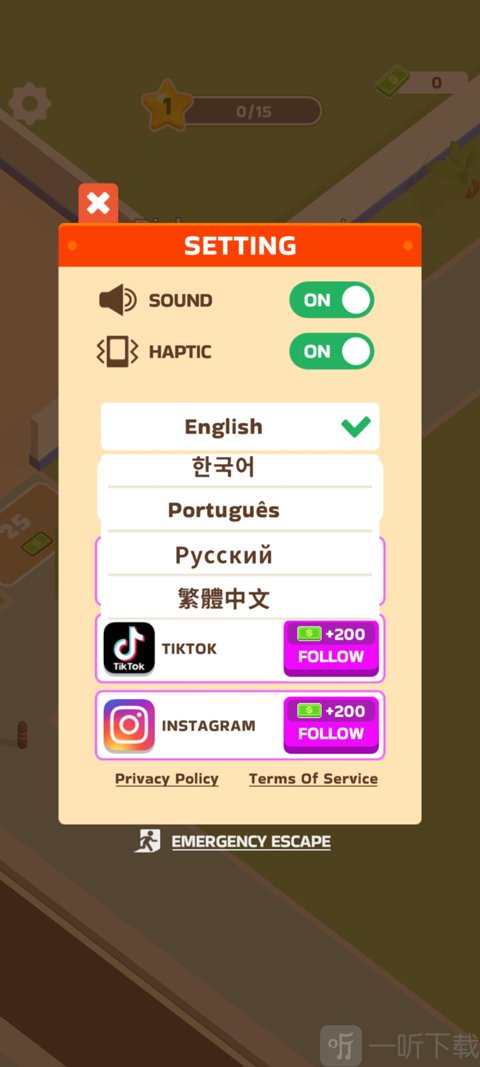Open the Privacy Policy link

point(167,779)
